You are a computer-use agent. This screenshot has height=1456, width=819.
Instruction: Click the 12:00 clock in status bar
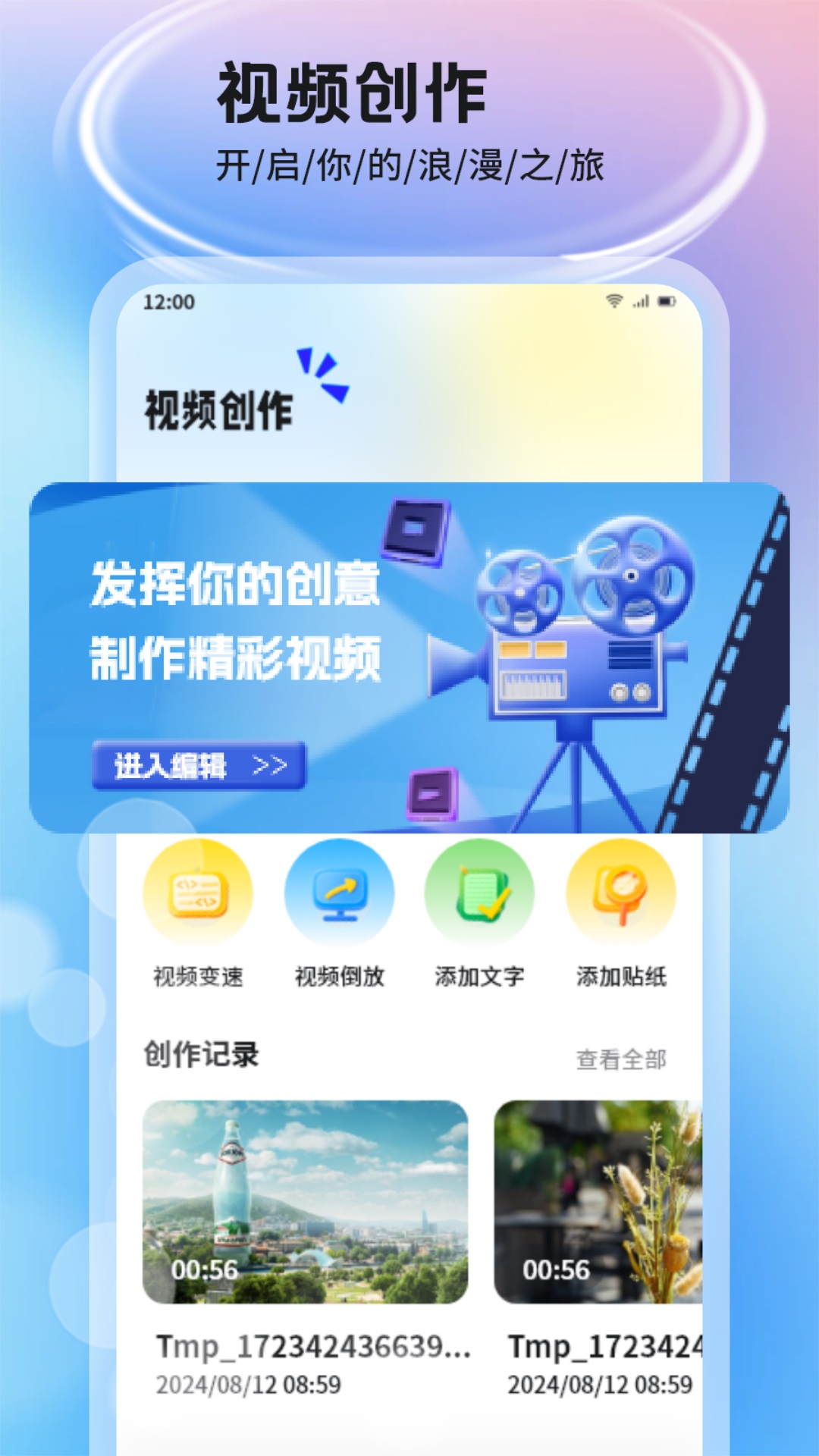(170, 300)
